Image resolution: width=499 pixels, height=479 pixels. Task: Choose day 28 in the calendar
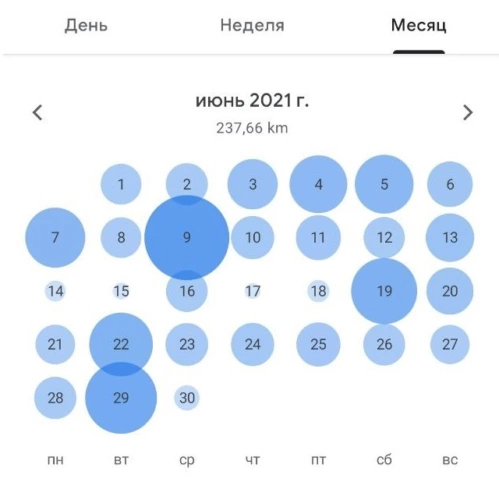[55, 398]
